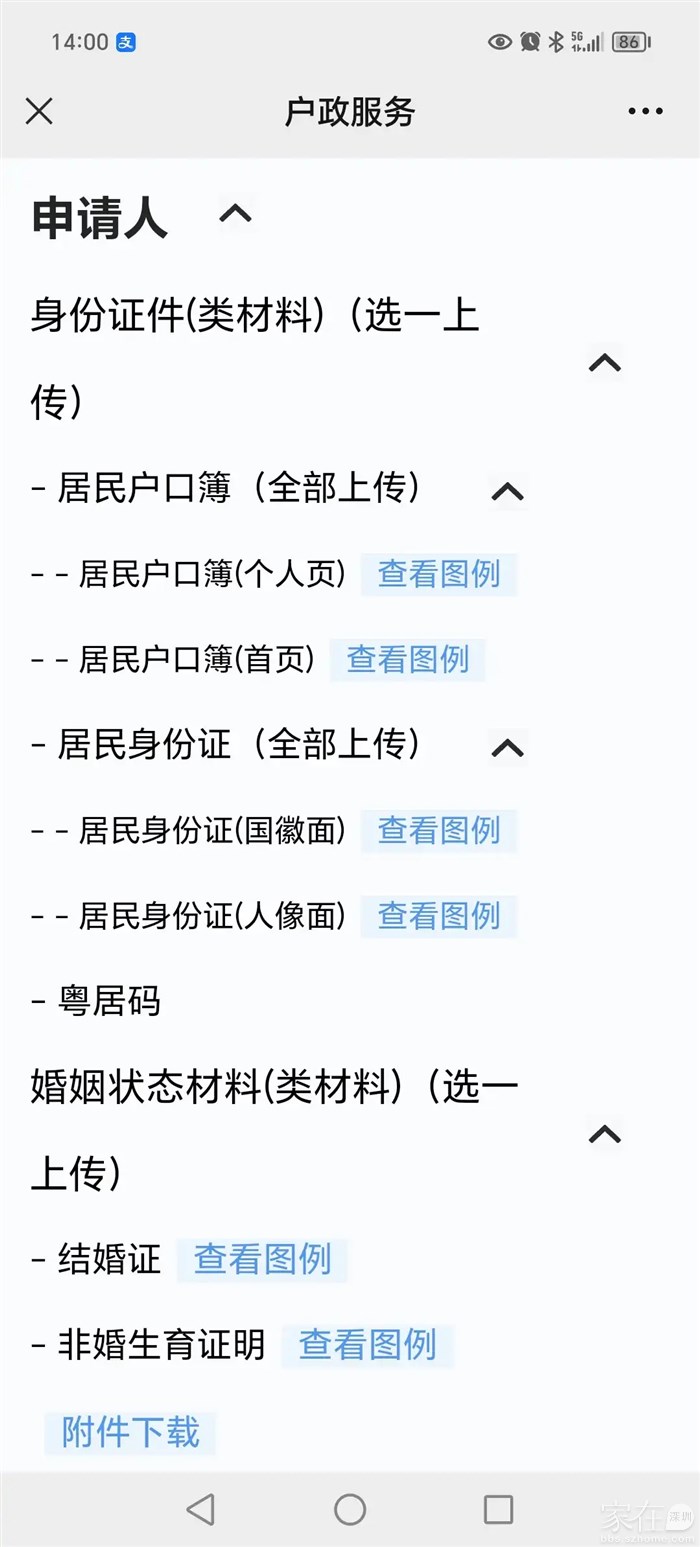This screenshot has height=1547, width=700.
Task: Go to home screen via system home button
Action: [350, 1509]
